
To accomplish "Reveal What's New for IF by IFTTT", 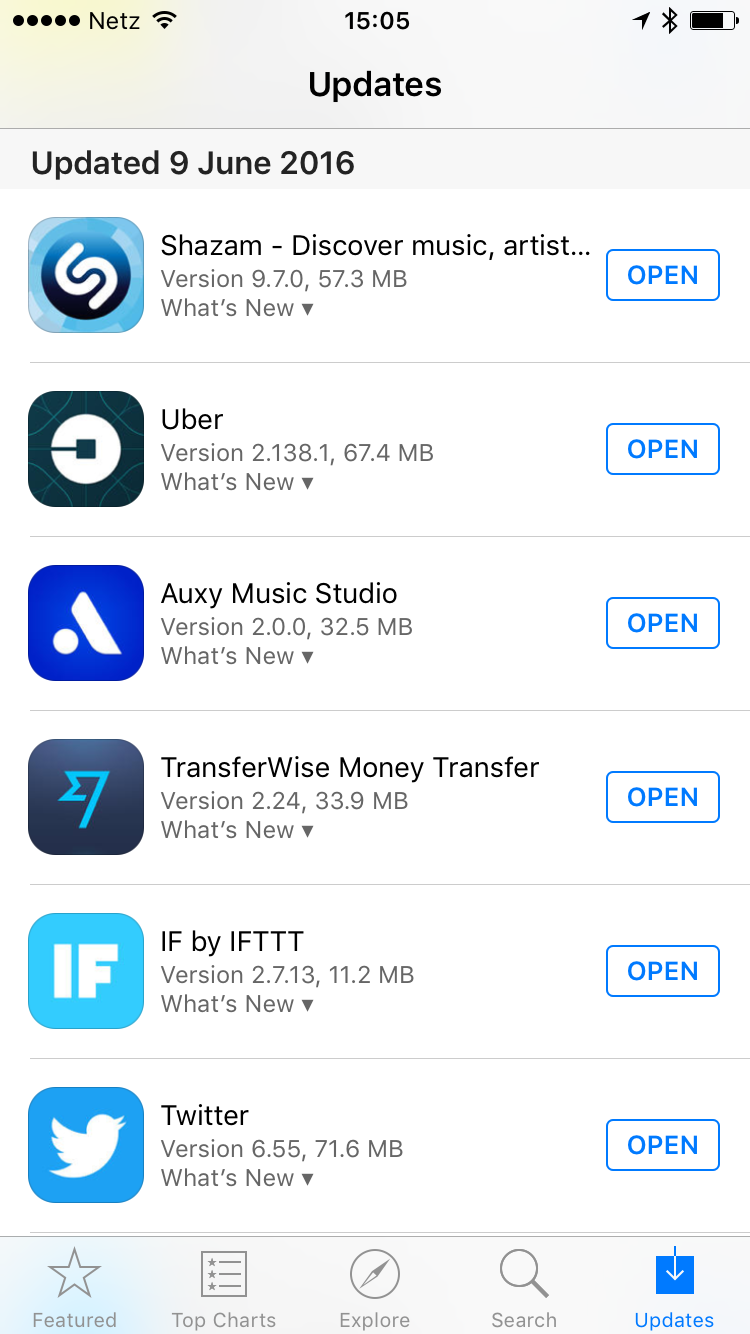I will [237, 1004].
